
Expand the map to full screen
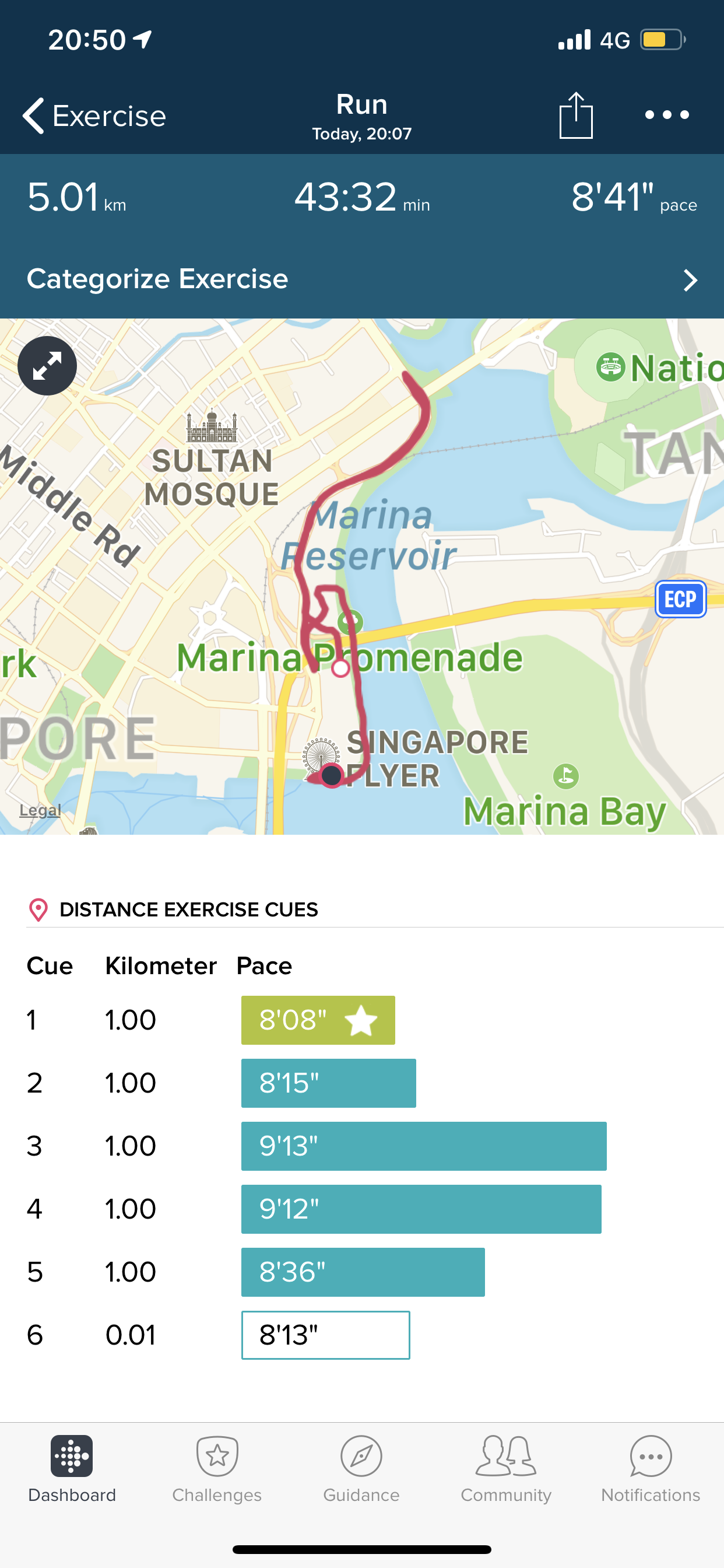tap(47, 366)
